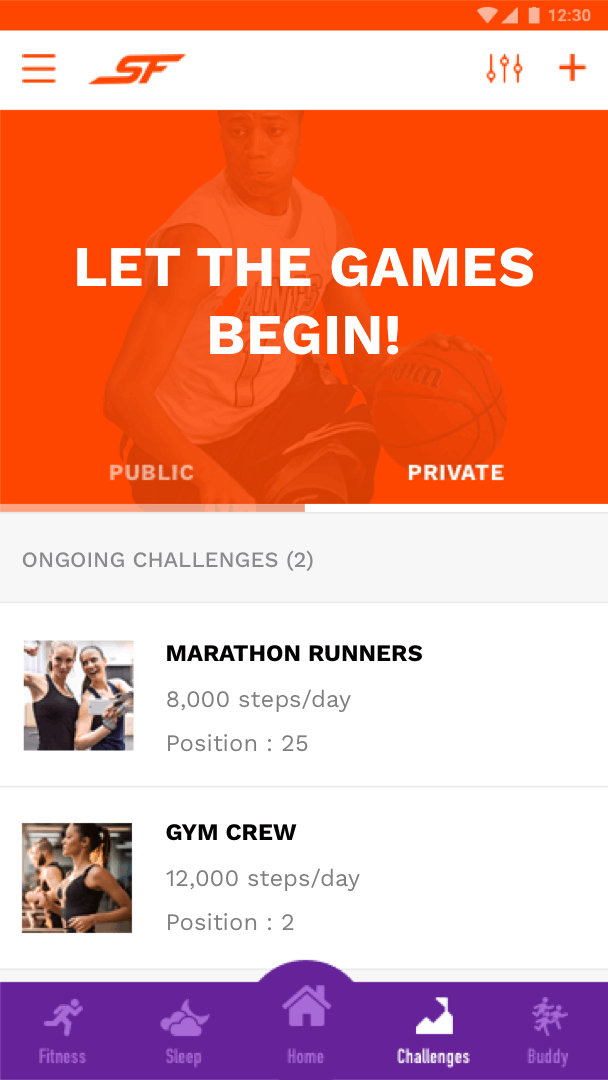Switch to the Sleep tab
The width and height of the screenshot is (608, 1080).
pos(183,1032)
